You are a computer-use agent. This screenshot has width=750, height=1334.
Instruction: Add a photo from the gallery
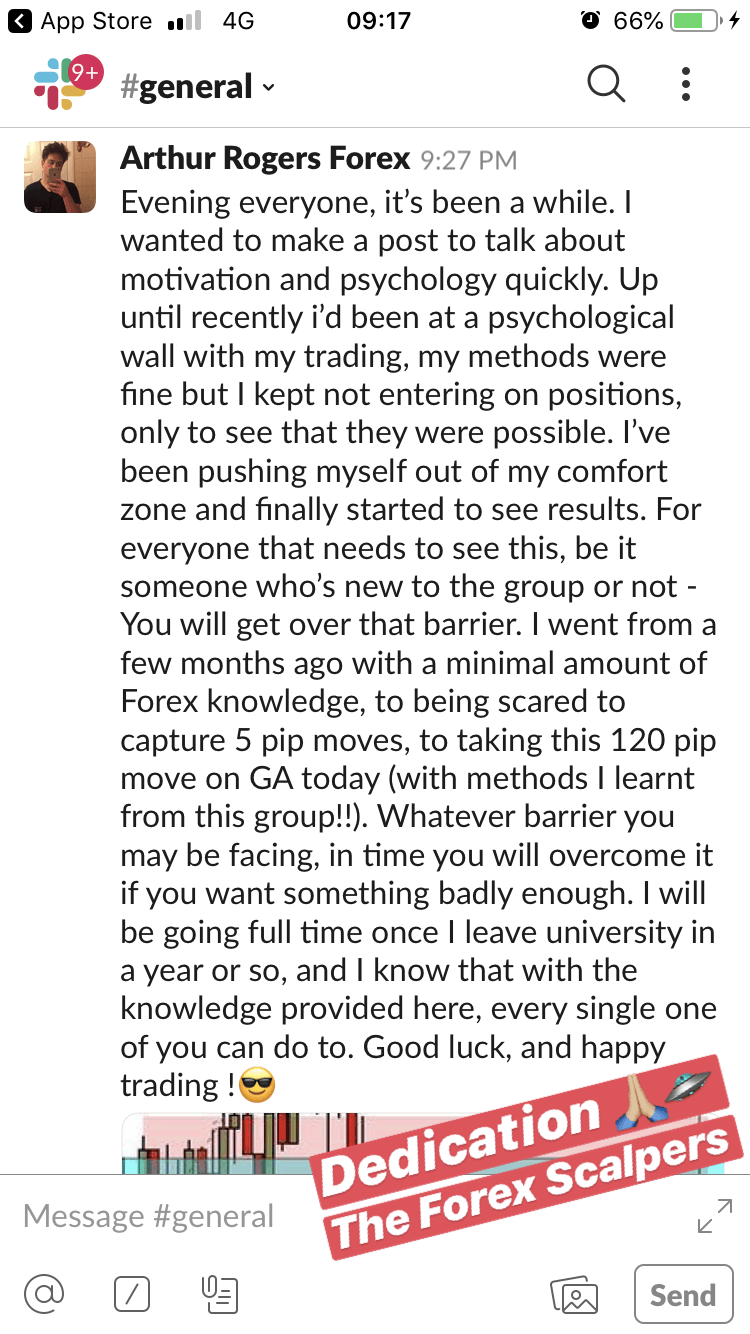click(x=575, y=1296)
